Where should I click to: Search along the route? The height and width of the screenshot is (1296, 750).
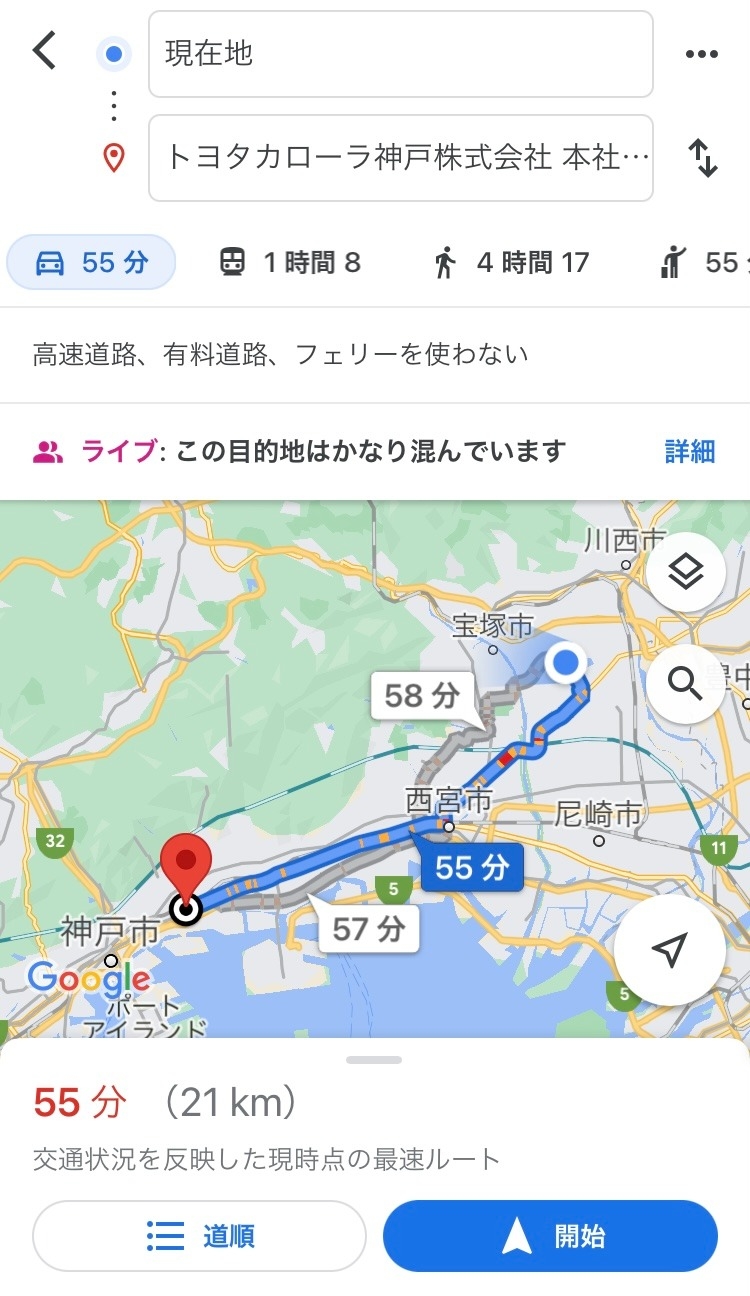[x=685, y=684]
